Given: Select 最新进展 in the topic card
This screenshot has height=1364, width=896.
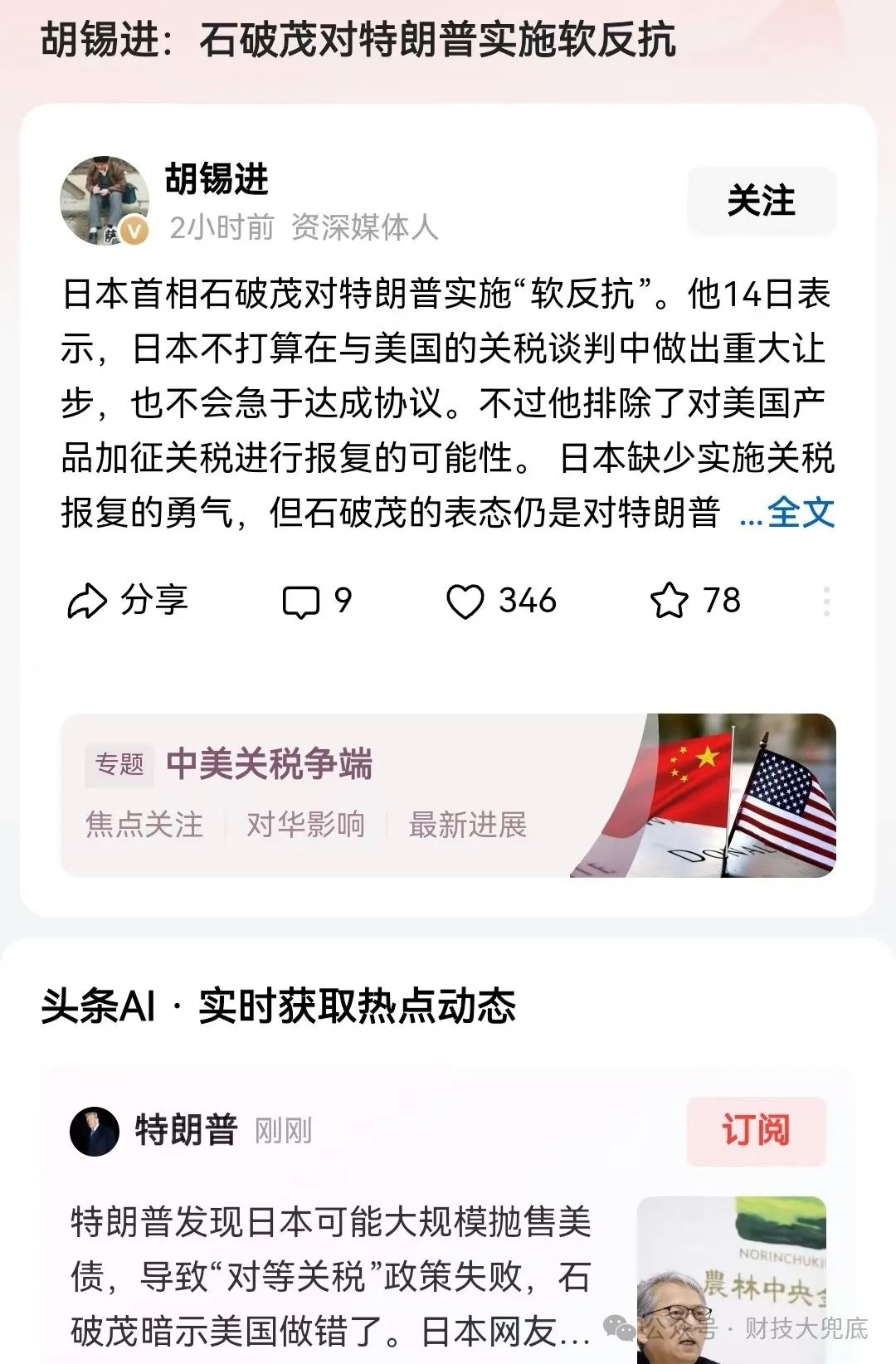Looking at the screenshot, I should click(x=467, y=825).
